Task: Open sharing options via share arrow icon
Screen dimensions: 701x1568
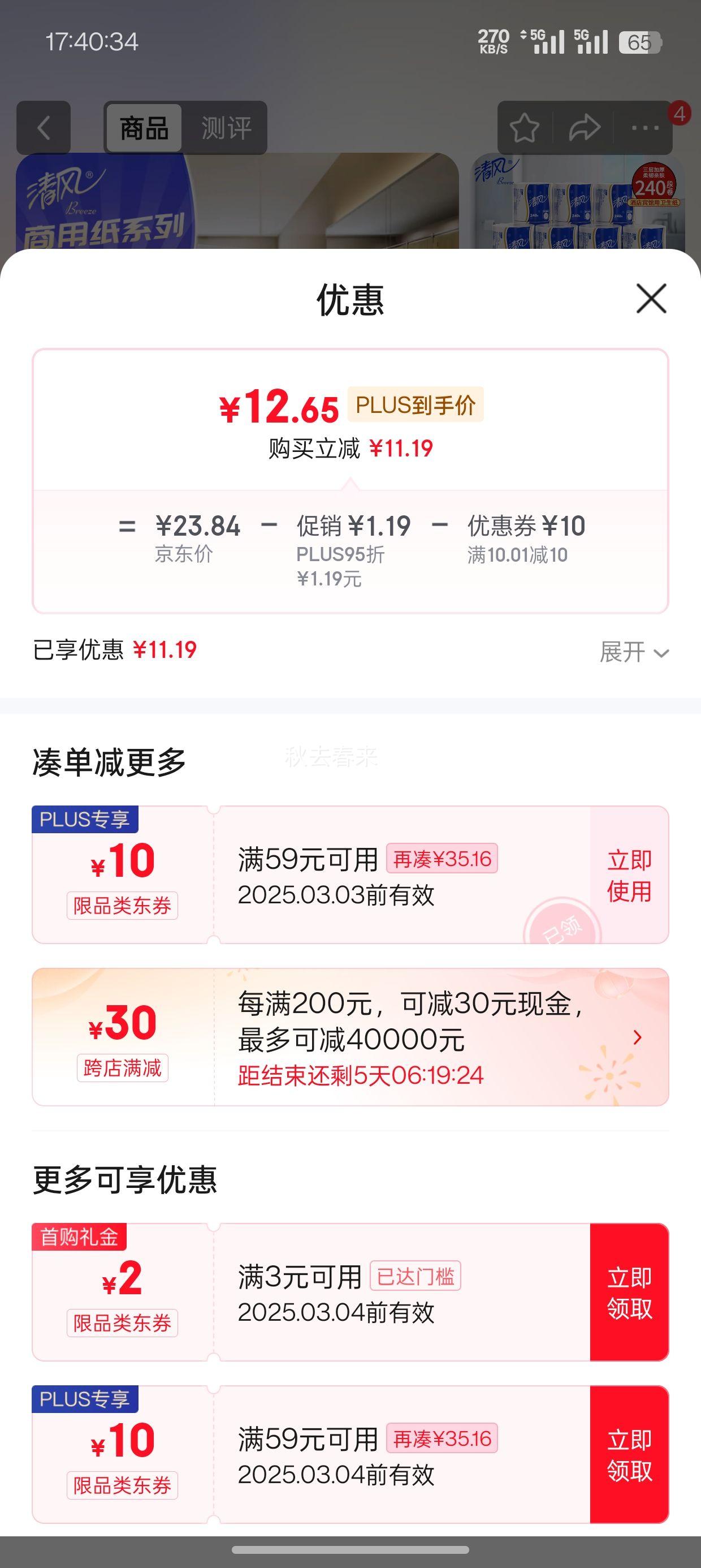Action: tap(584, 128)
